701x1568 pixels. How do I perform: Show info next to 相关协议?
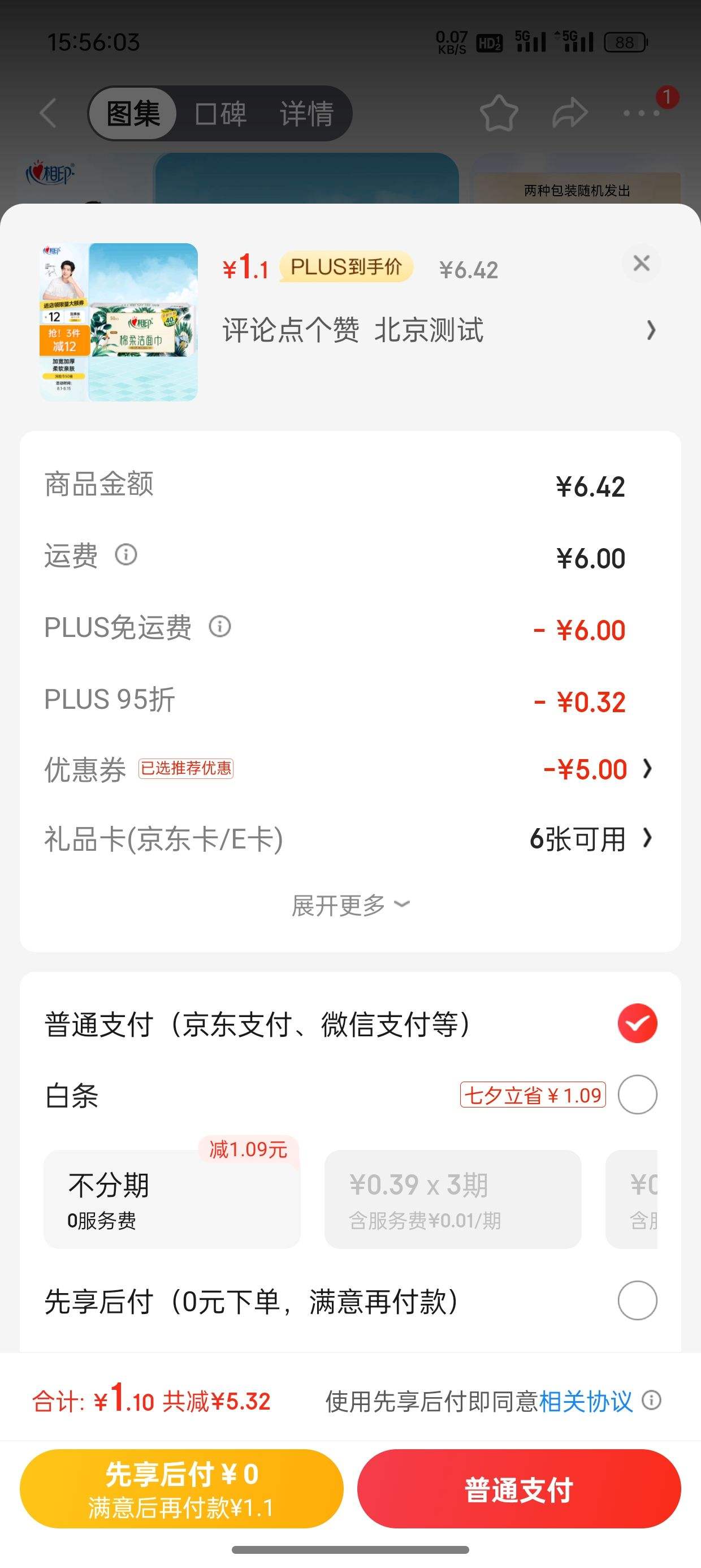pyautogui.click(x=652, y=1401)
